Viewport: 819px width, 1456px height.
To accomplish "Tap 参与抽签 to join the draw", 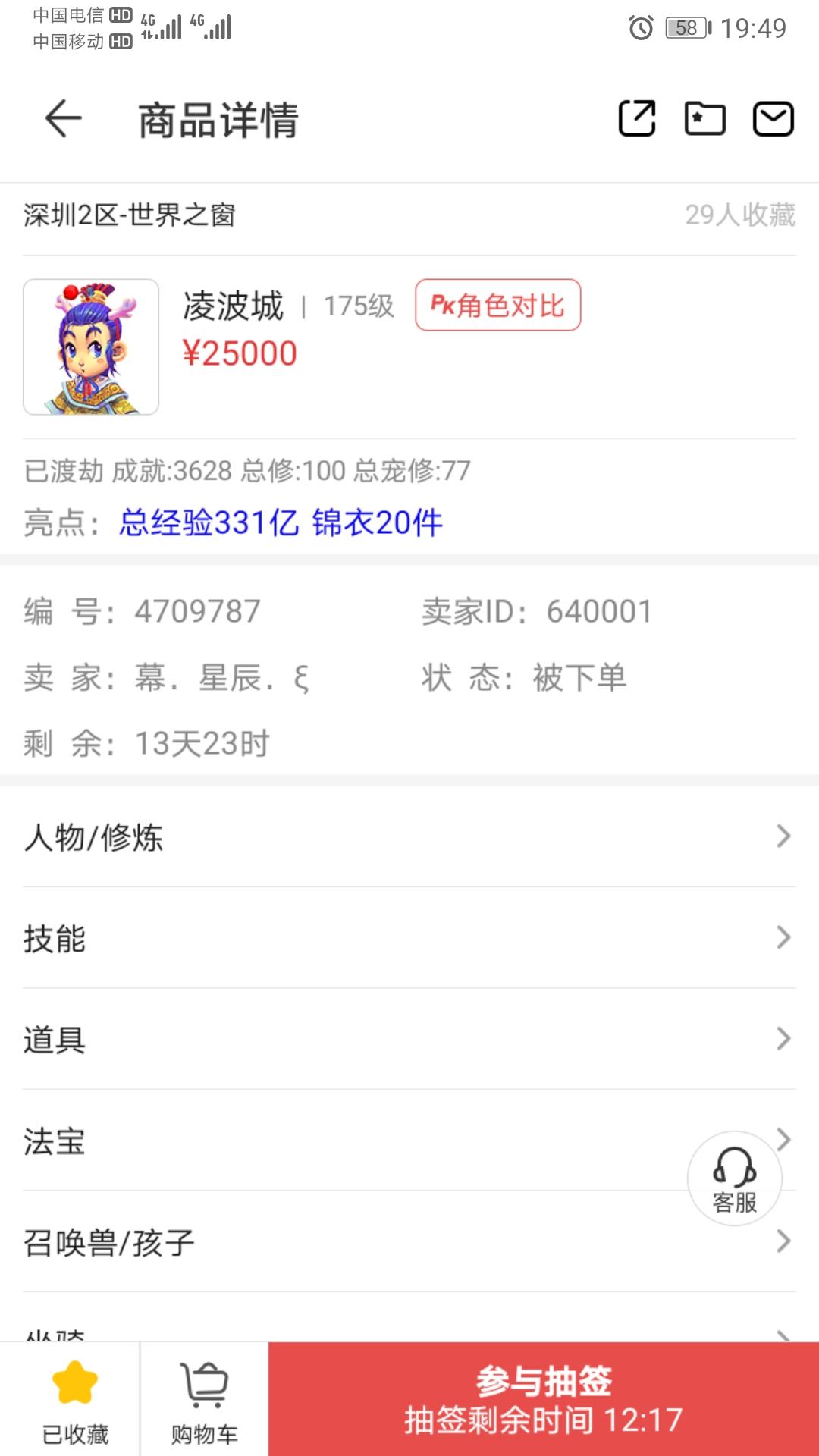I will pos(543,1400).
